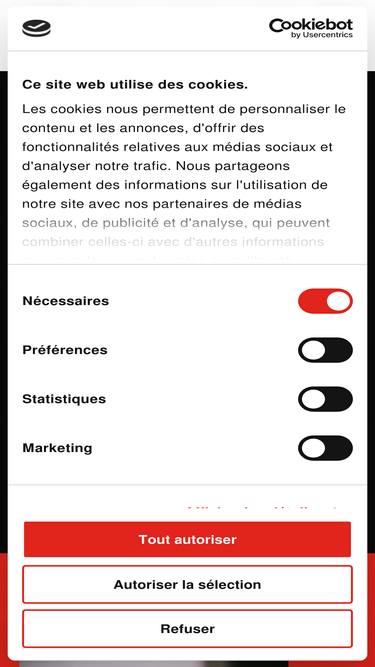
Task: Tap the Tout autoriser button
Action: [x=187, y=539]
